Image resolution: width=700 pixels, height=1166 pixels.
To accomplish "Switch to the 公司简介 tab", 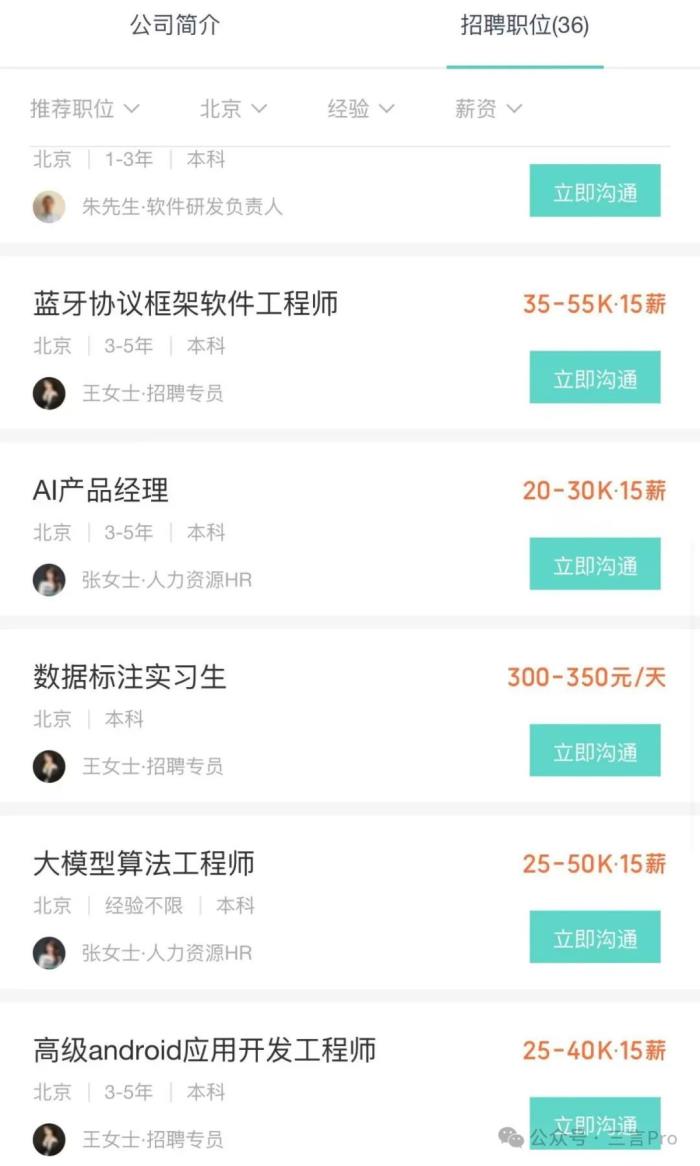I will [x=175, y=25].
